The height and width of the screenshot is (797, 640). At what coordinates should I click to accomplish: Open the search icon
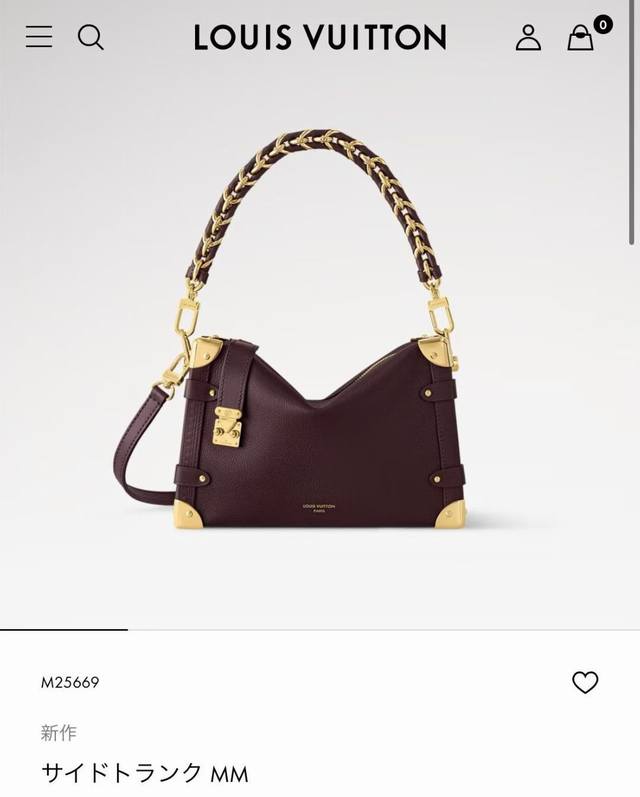(91, 38)
